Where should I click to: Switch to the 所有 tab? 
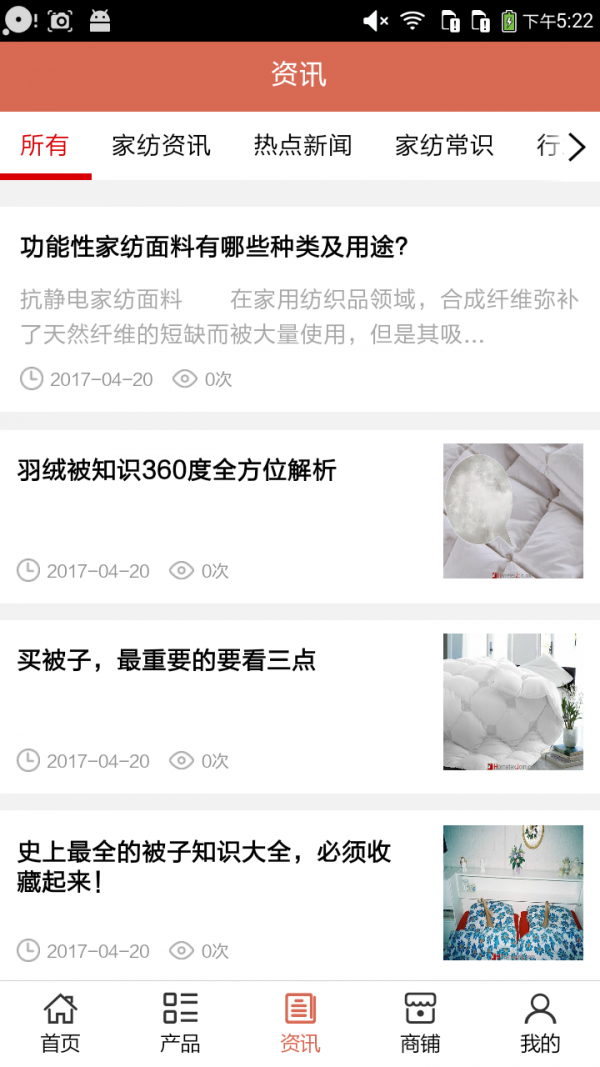[x=45, y=146]
